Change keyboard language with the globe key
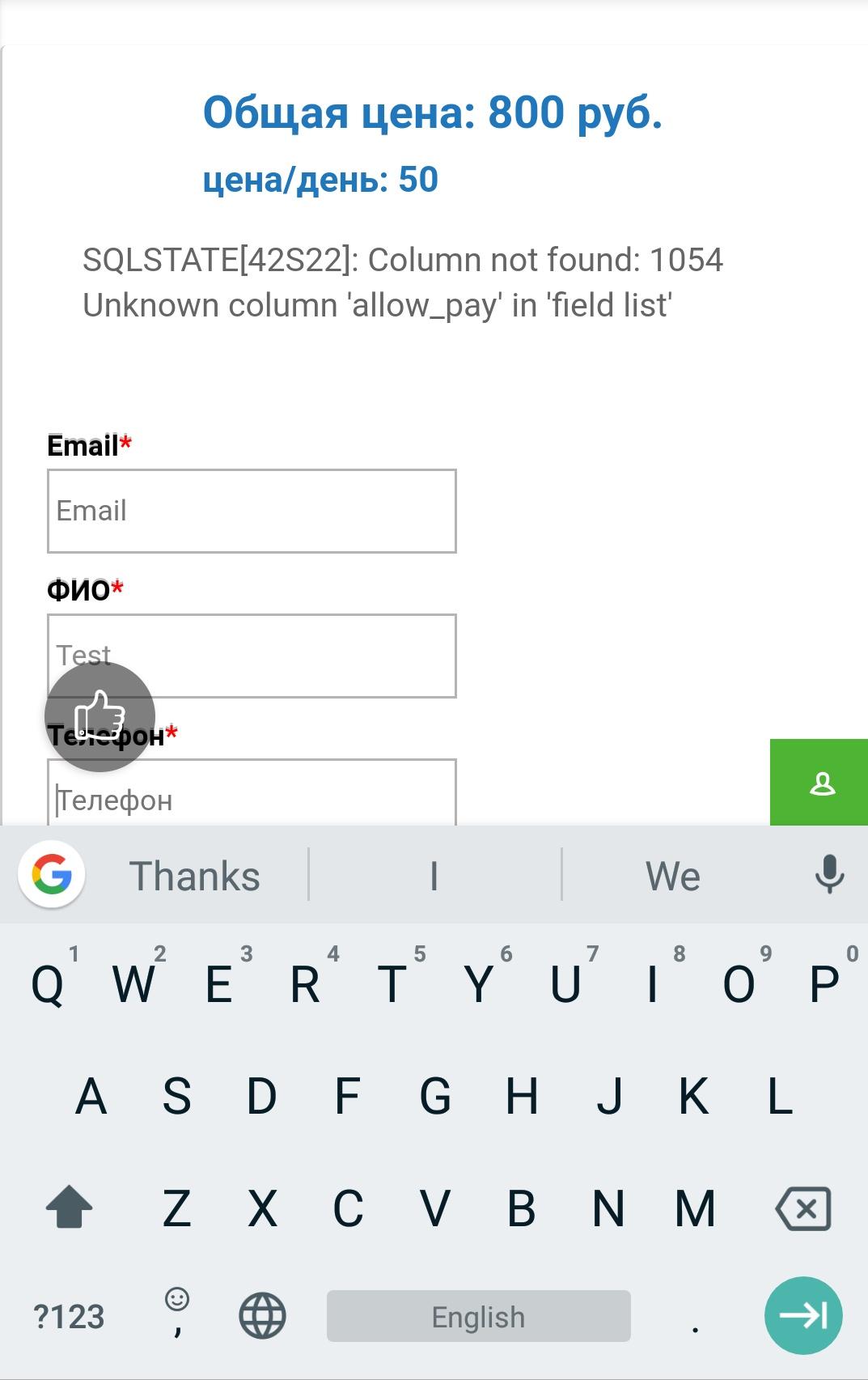Viewport: 868px width, 1380px height. [262, 1316]
